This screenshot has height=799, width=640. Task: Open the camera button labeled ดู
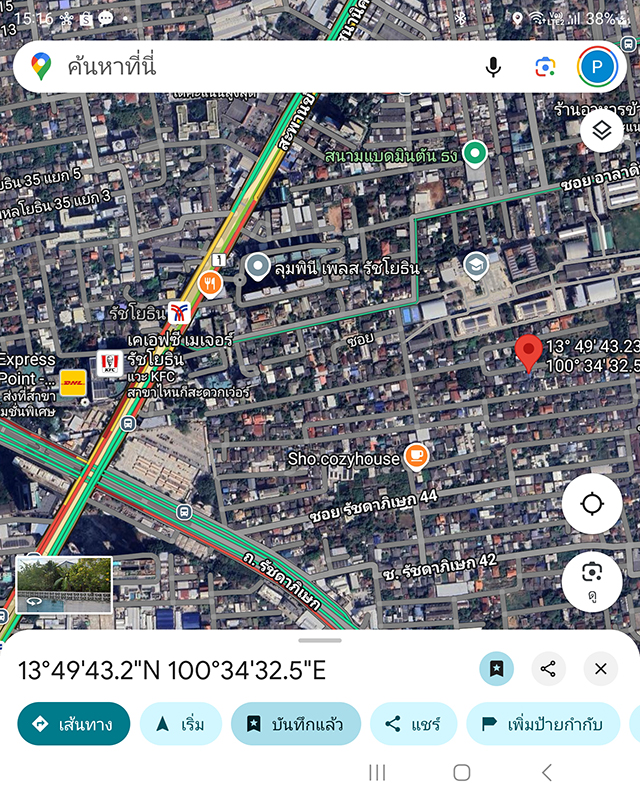pyautogui.click(x=591, y=577)
